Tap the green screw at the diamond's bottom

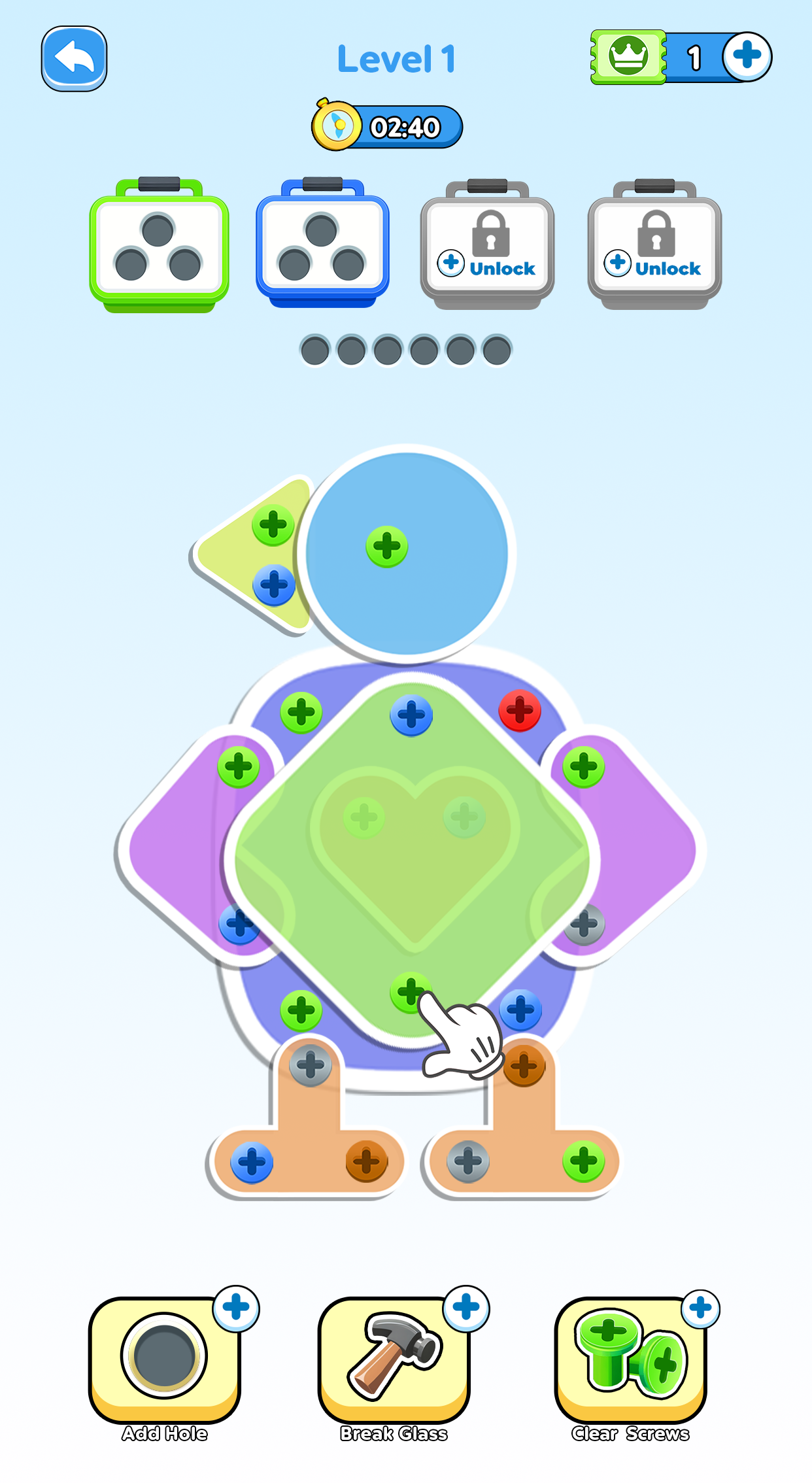pyautogui.click(x=409, y=991)
